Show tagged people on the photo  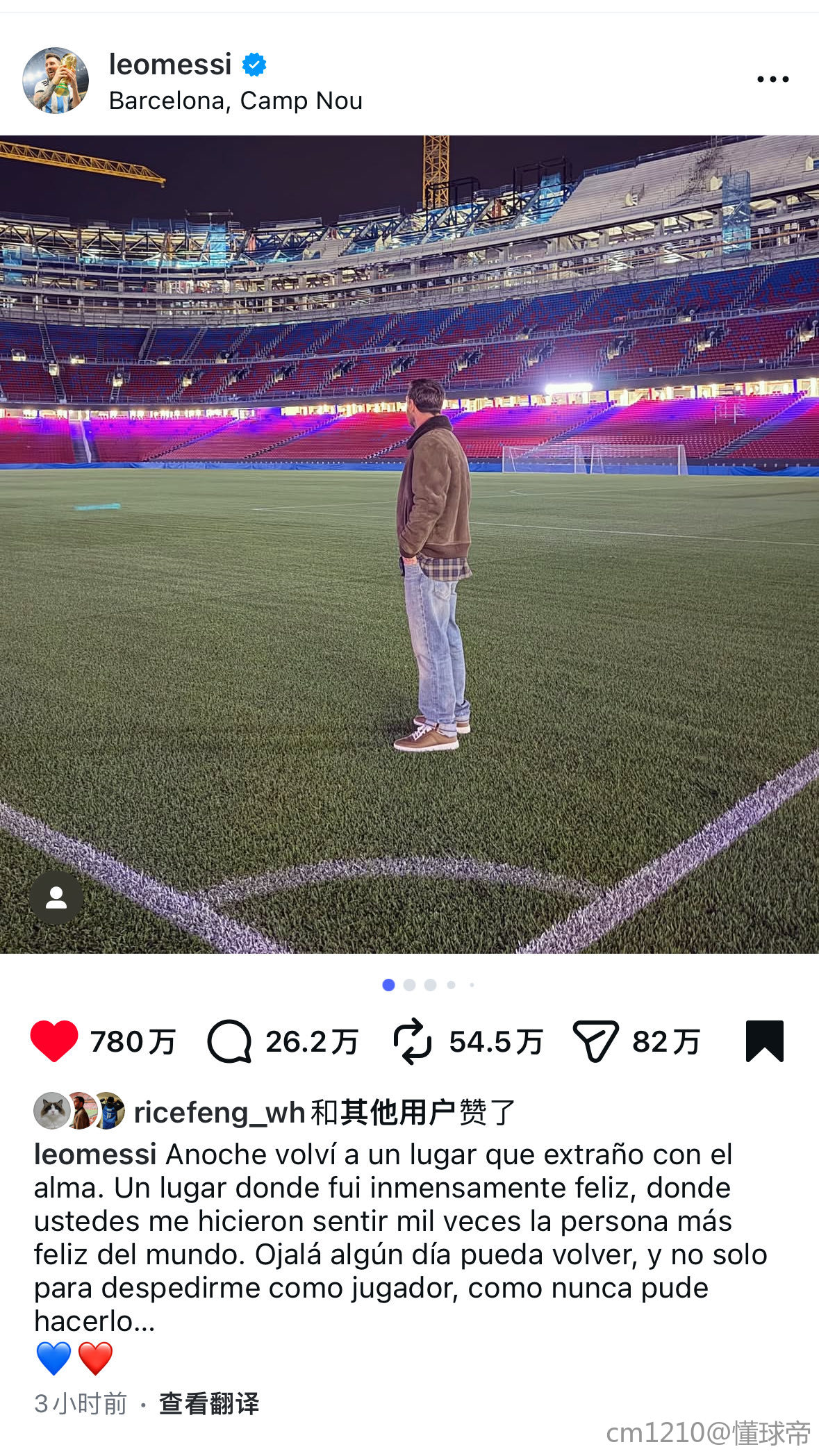point(56,897)
